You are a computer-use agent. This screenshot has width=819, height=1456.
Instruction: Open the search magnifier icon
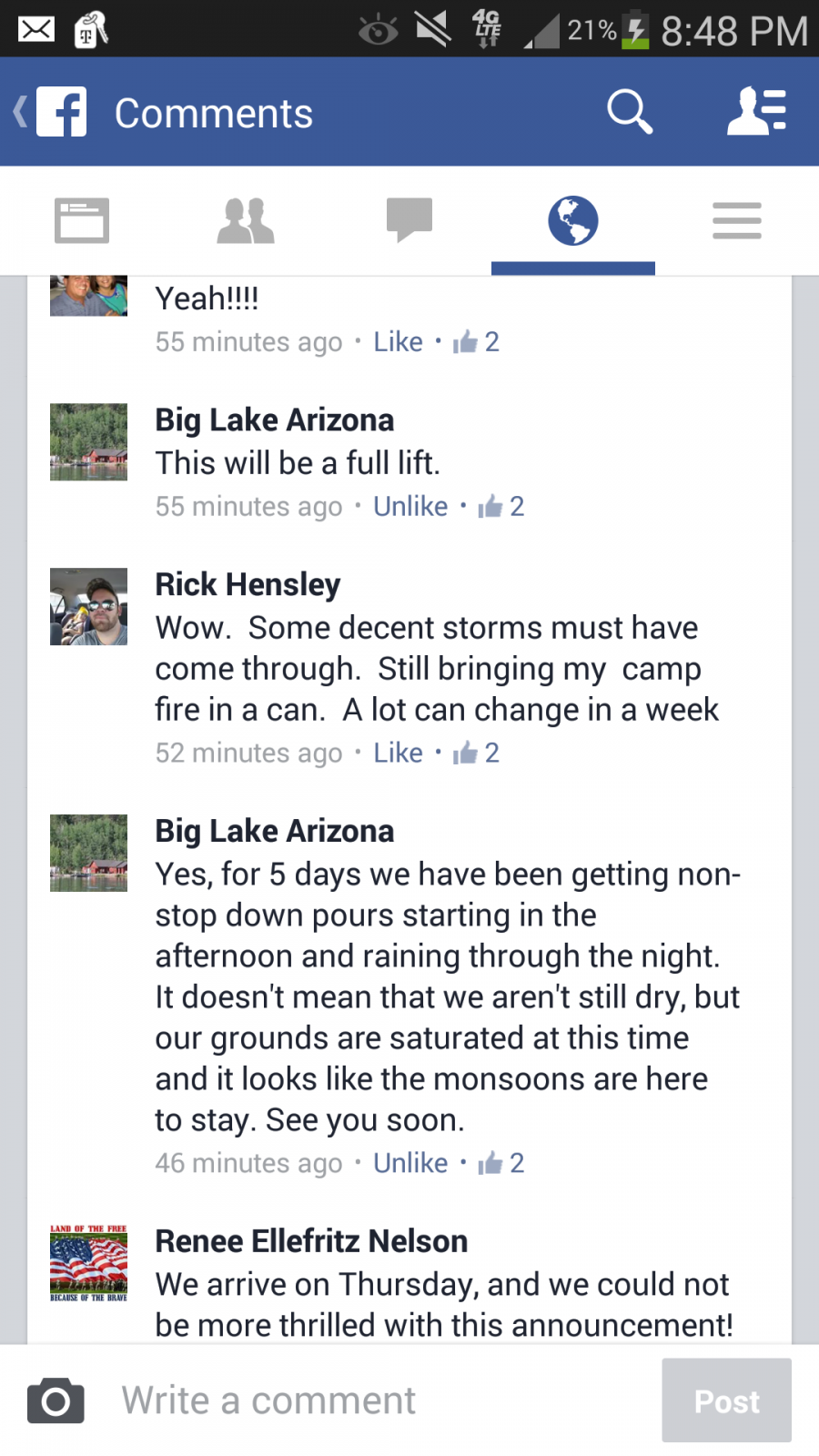pyautogui.click(x=629, y=111)
